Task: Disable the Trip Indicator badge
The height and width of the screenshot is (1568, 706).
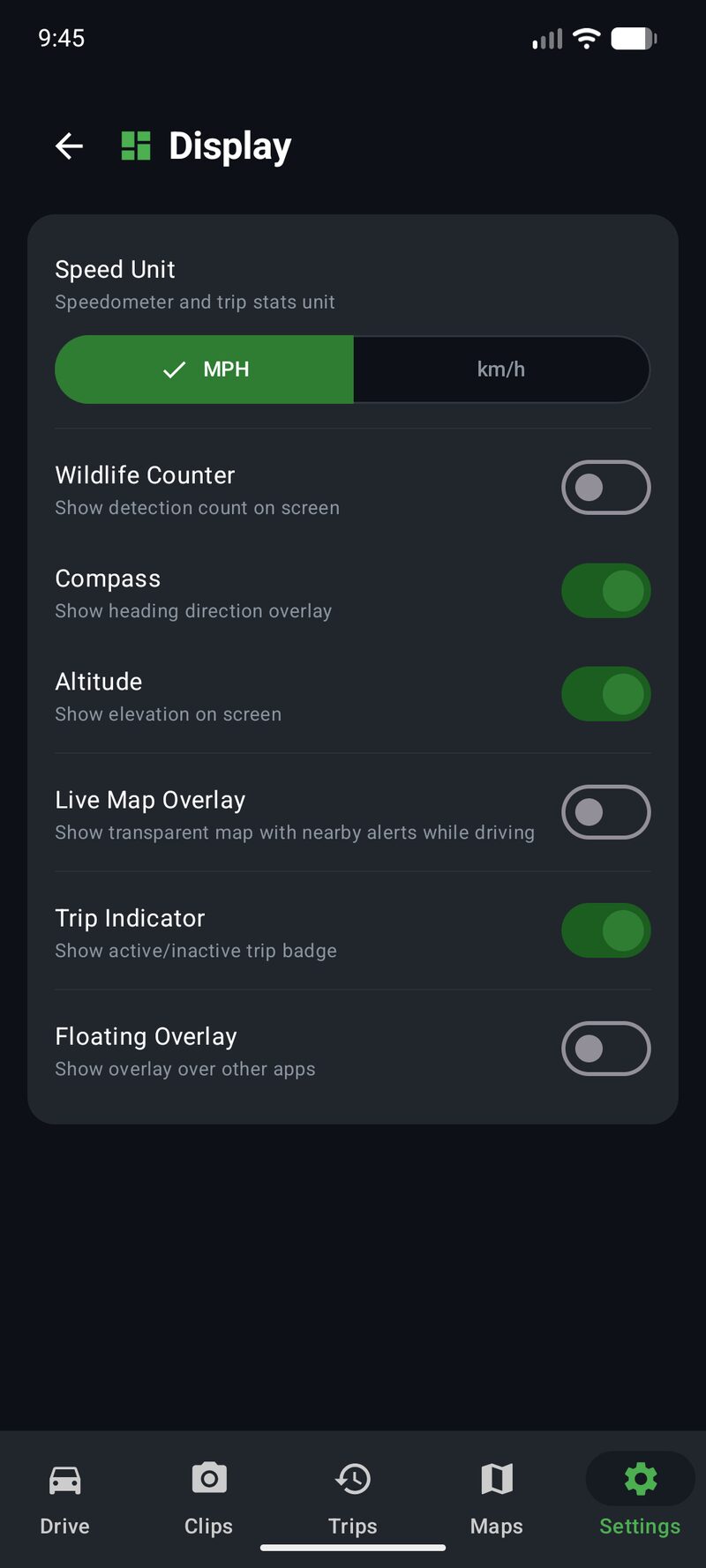Action: [x=606, y=930]
